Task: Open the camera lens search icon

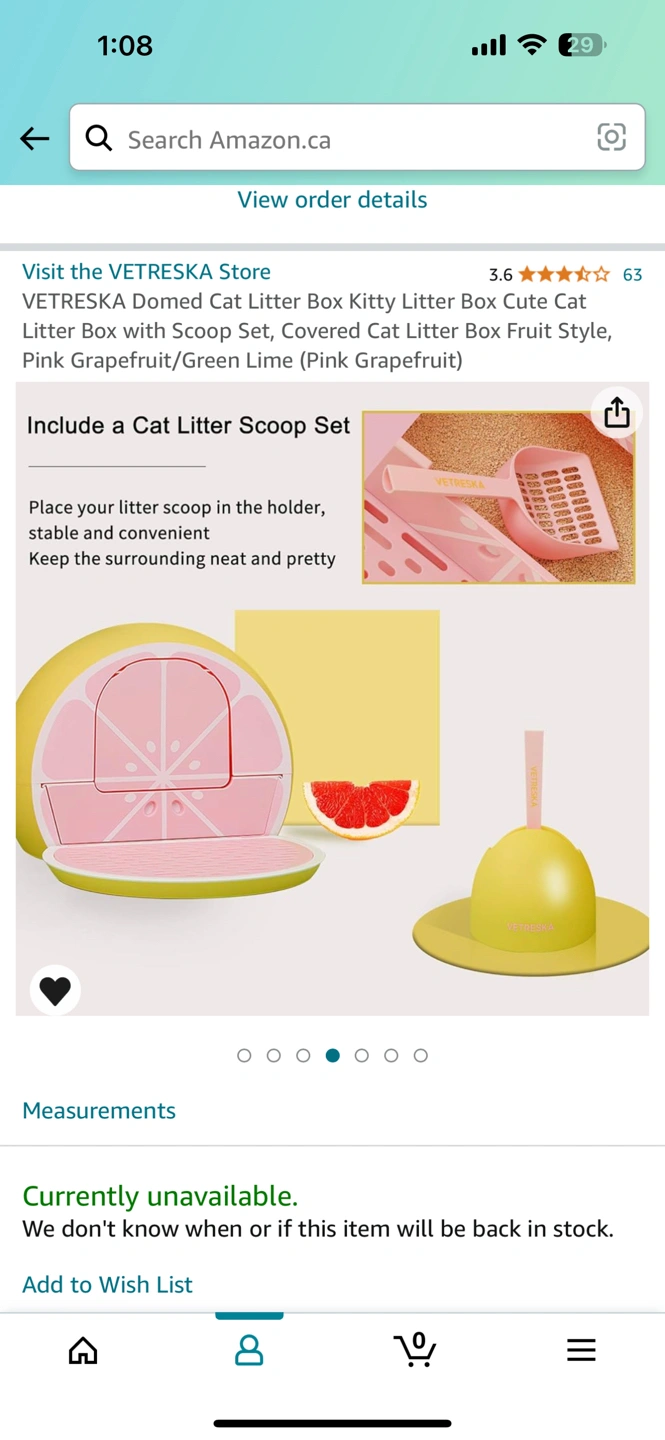Action: point(611,138)
